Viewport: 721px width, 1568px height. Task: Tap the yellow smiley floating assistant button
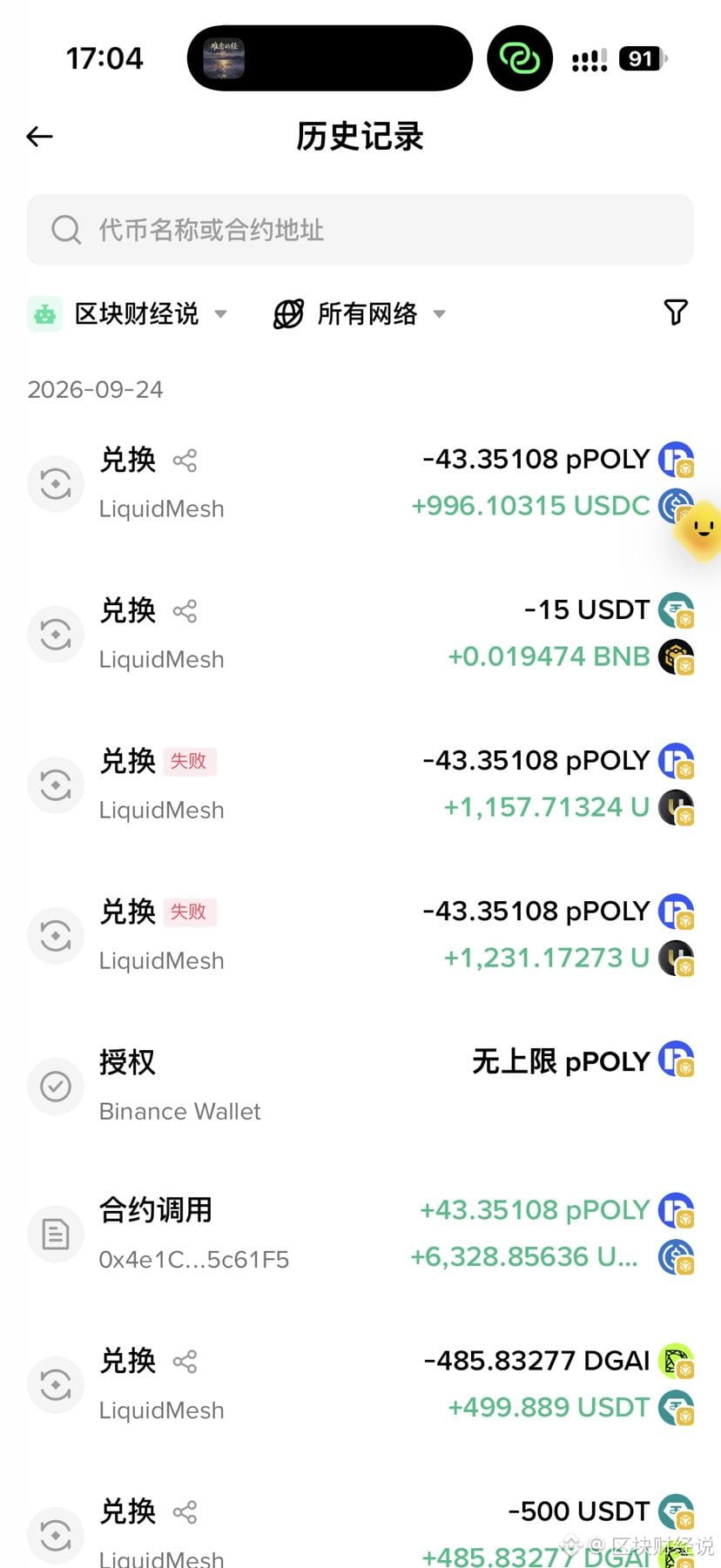tap(700, 528)
